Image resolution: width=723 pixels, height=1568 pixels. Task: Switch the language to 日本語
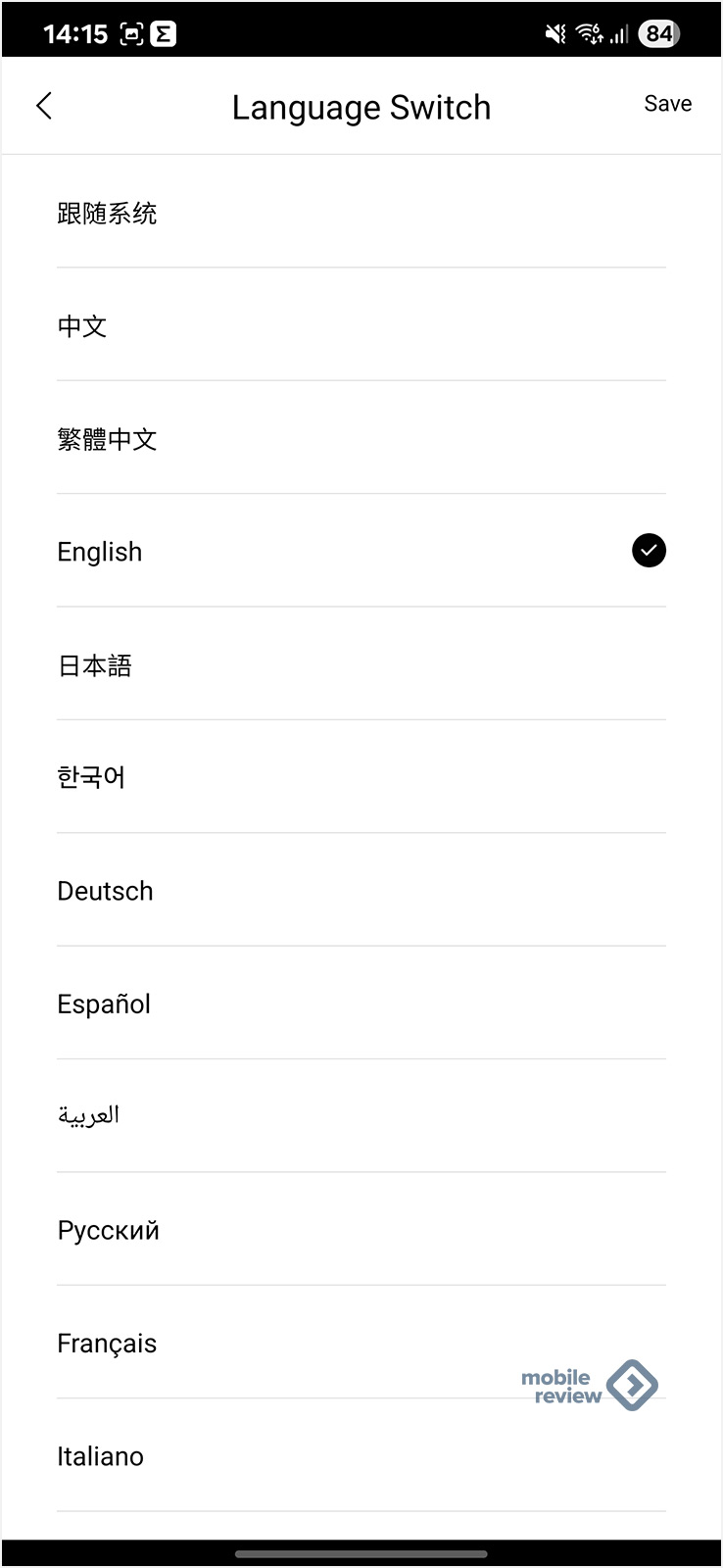[361, 664]
